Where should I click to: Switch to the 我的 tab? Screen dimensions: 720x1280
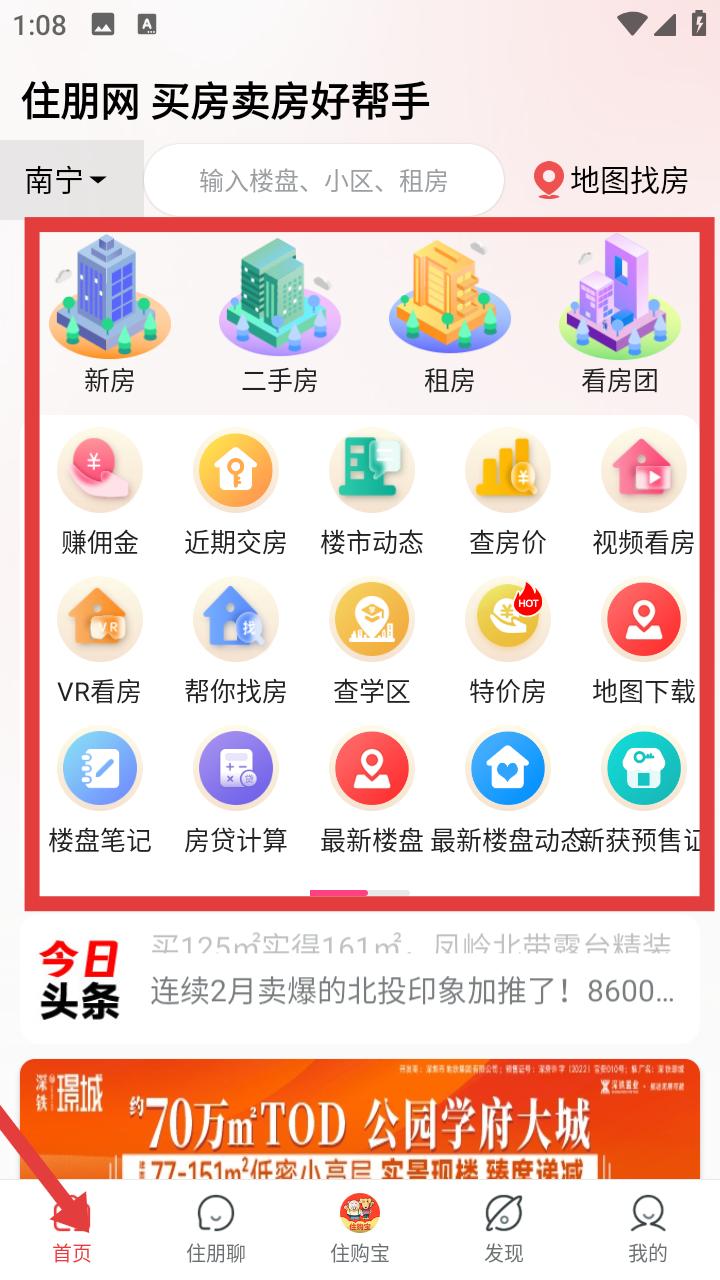647,1230
